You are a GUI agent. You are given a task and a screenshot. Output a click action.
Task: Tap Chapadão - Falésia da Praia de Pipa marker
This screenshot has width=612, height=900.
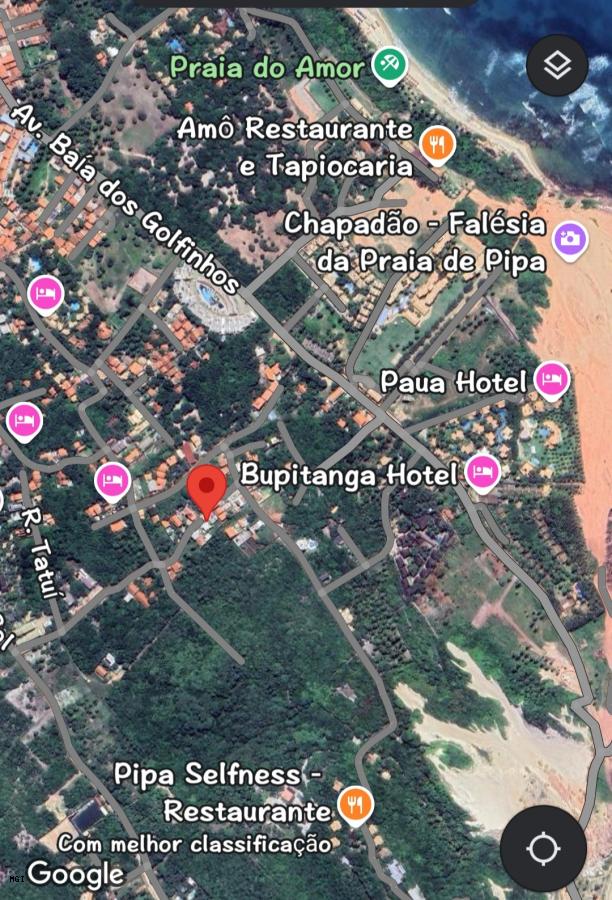[x=570, y=240]
